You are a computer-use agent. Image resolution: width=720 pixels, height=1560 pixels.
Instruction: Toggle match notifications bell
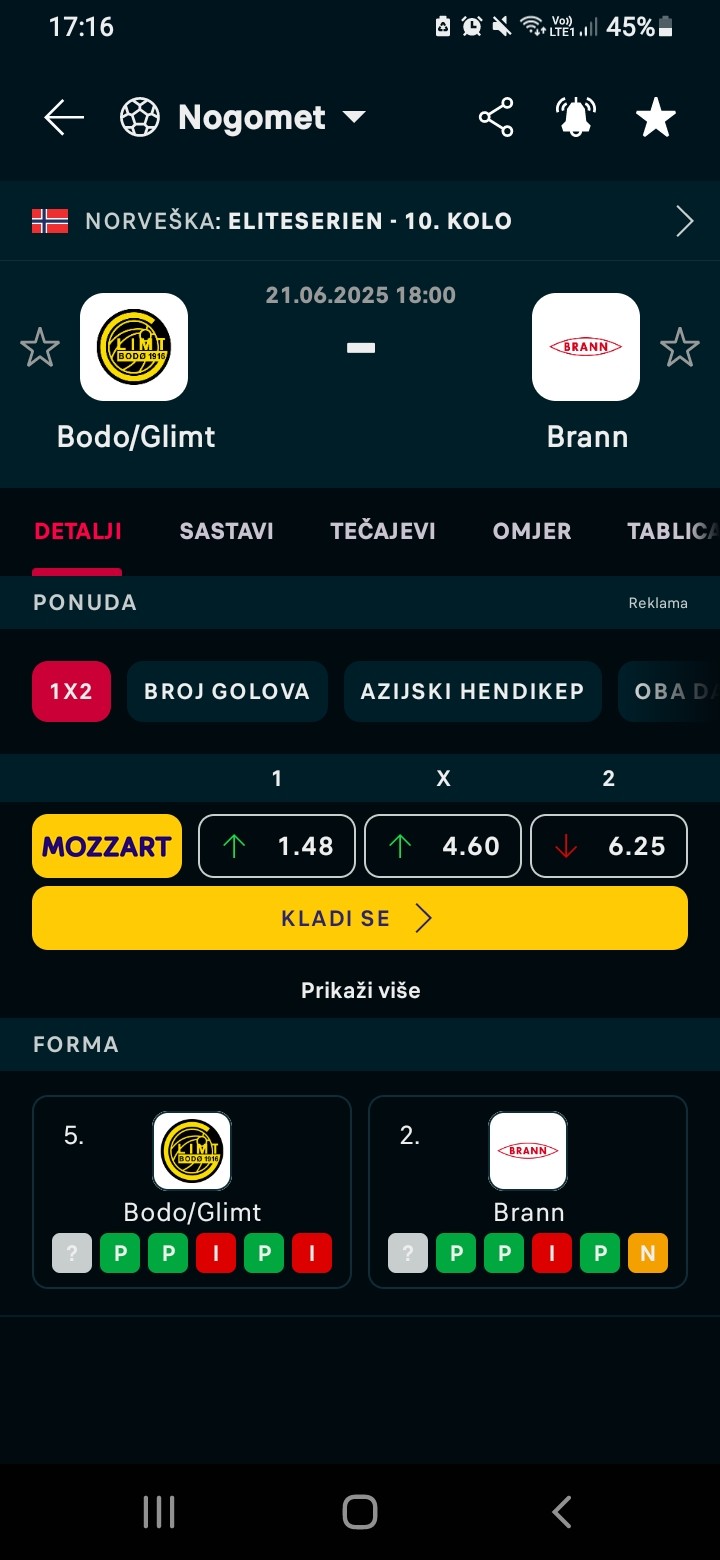(x=576, y=118)
